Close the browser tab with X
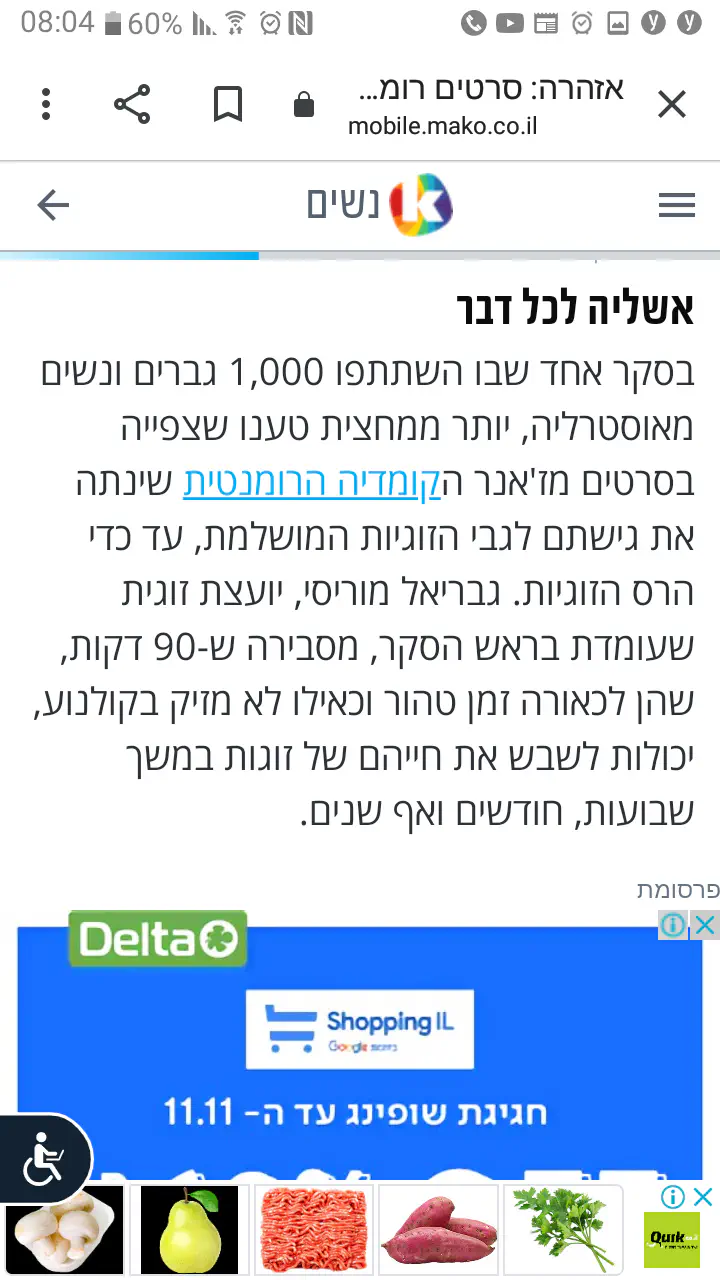The image size is (720, 1280). (x=671, y=104)
